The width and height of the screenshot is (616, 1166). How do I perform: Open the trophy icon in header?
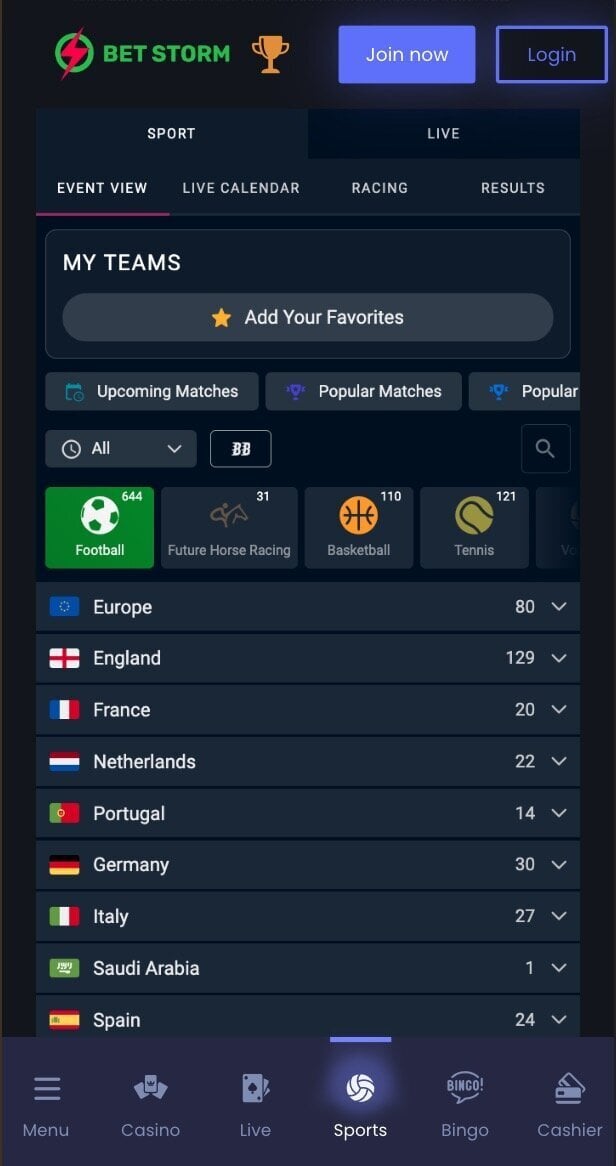[270, 54]
